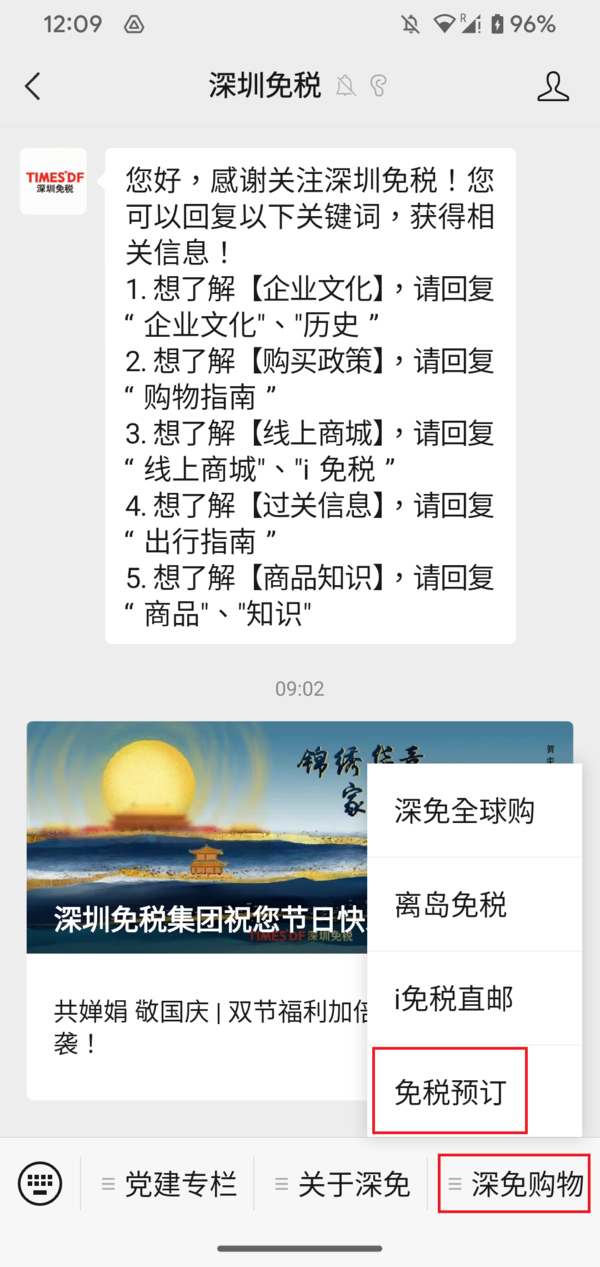Open i免税直邮 from the menu
Image resolution: width=600 pixels, height=1267 pixels.
pyautogui.click(x=474, y=998)
